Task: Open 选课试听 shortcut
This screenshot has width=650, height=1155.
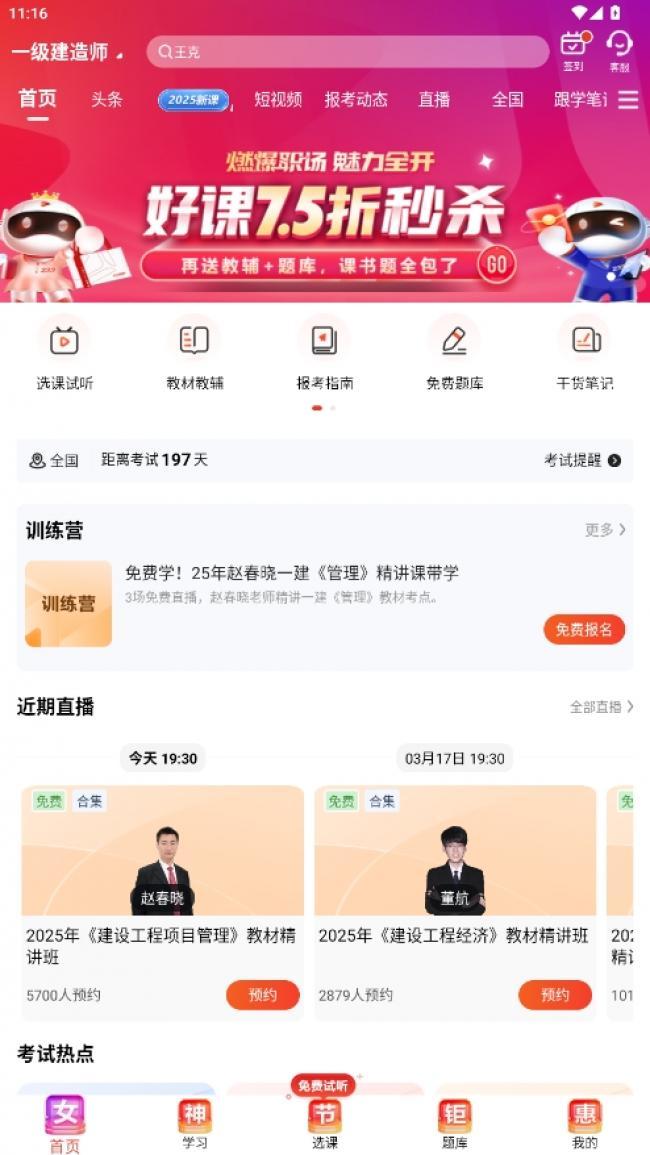Action: pyautogui.click(x=65, y=353)
